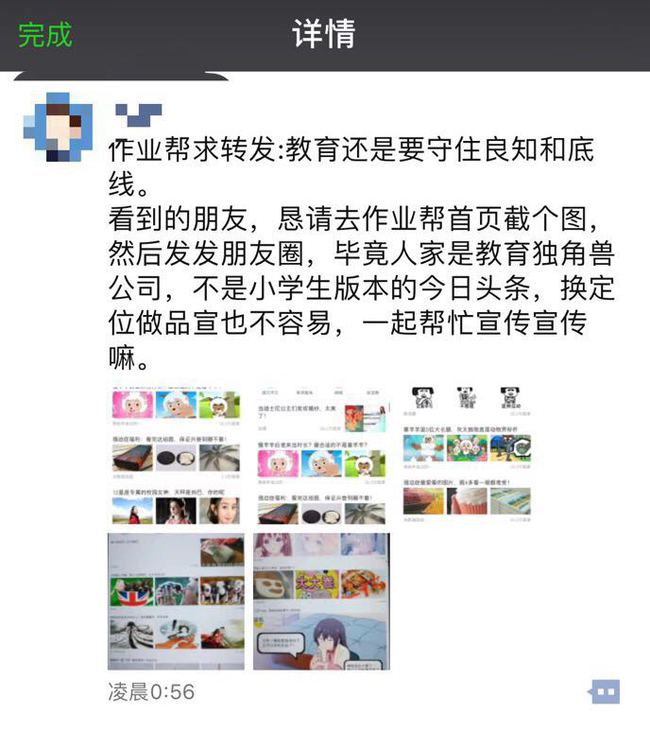The width and height of the screenshot is (650, 732).
Task: Tap 完成 to close the details view
Action: (x=45, y=34)
